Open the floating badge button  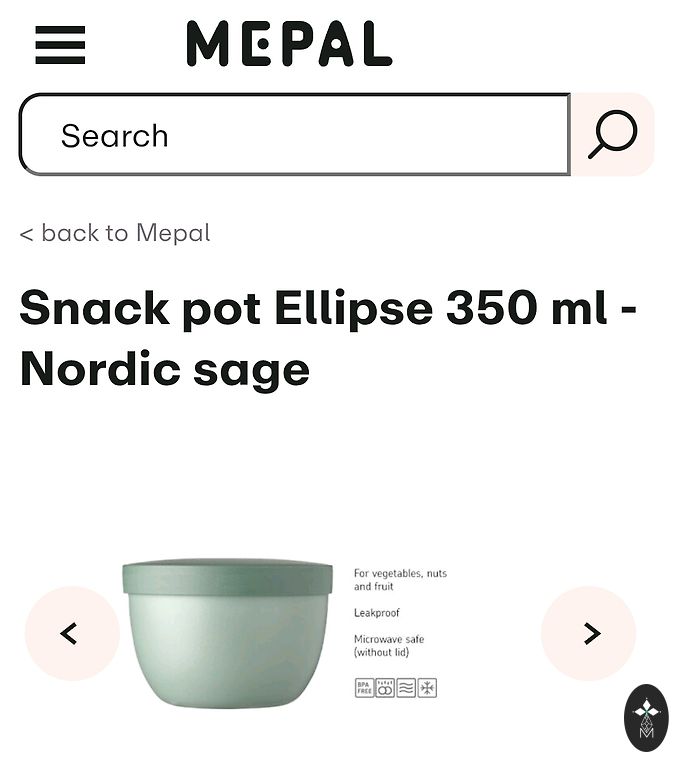click(646, 718)
